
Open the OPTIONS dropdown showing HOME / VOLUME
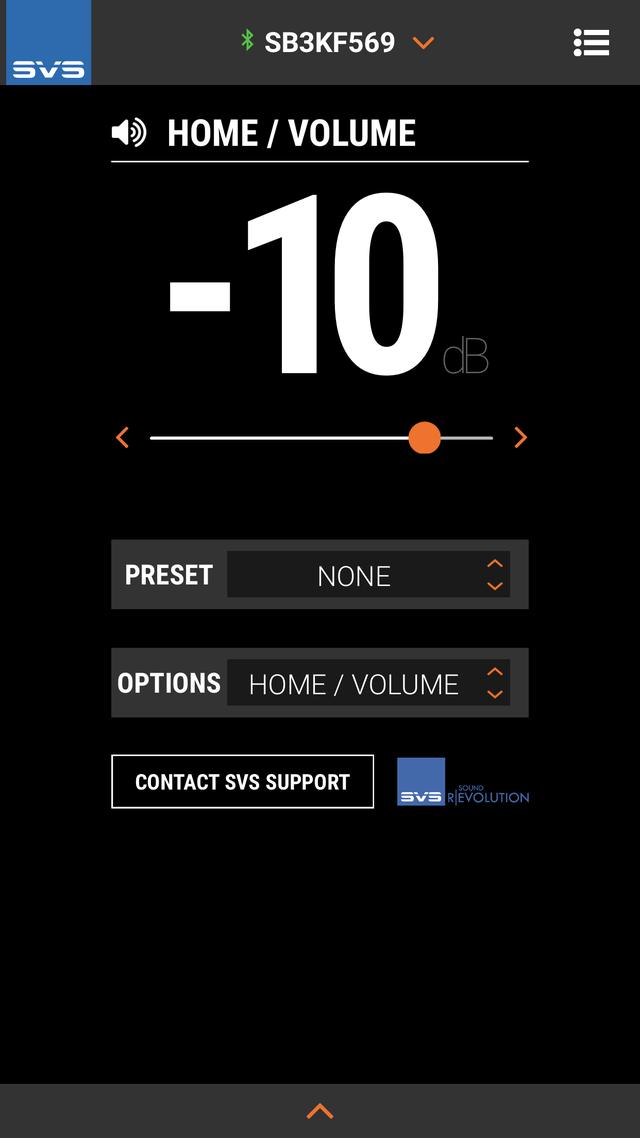click(x=368, y=683)
